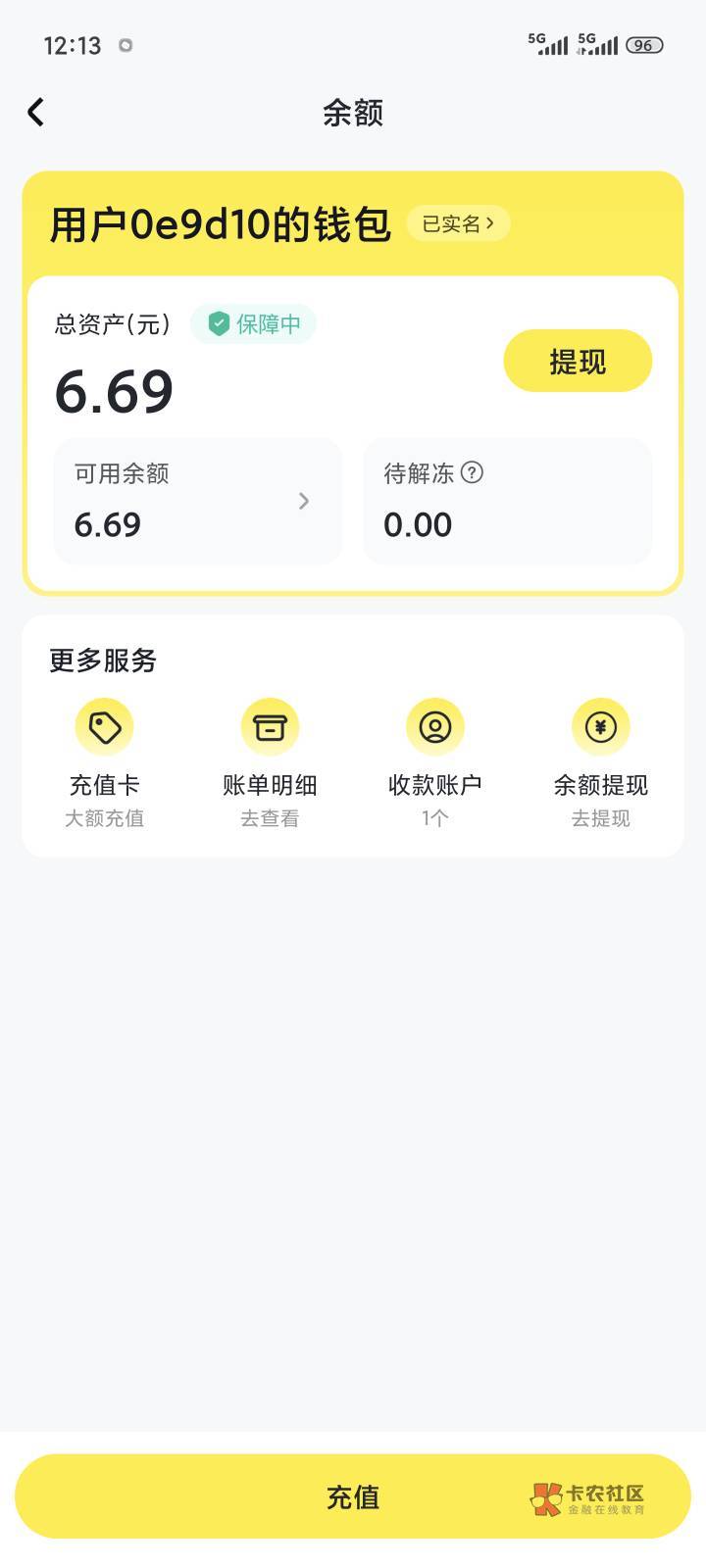Open 可用余额 details

coord(198,501)
